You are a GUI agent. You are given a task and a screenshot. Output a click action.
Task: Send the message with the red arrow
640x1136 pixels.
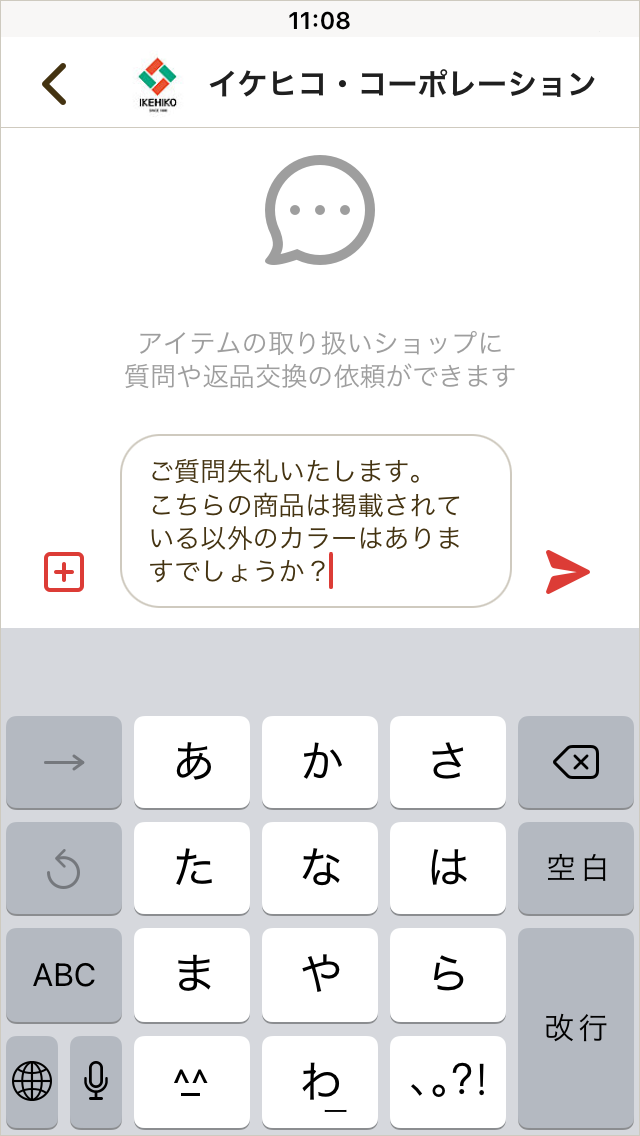click(x=567, y=572)
